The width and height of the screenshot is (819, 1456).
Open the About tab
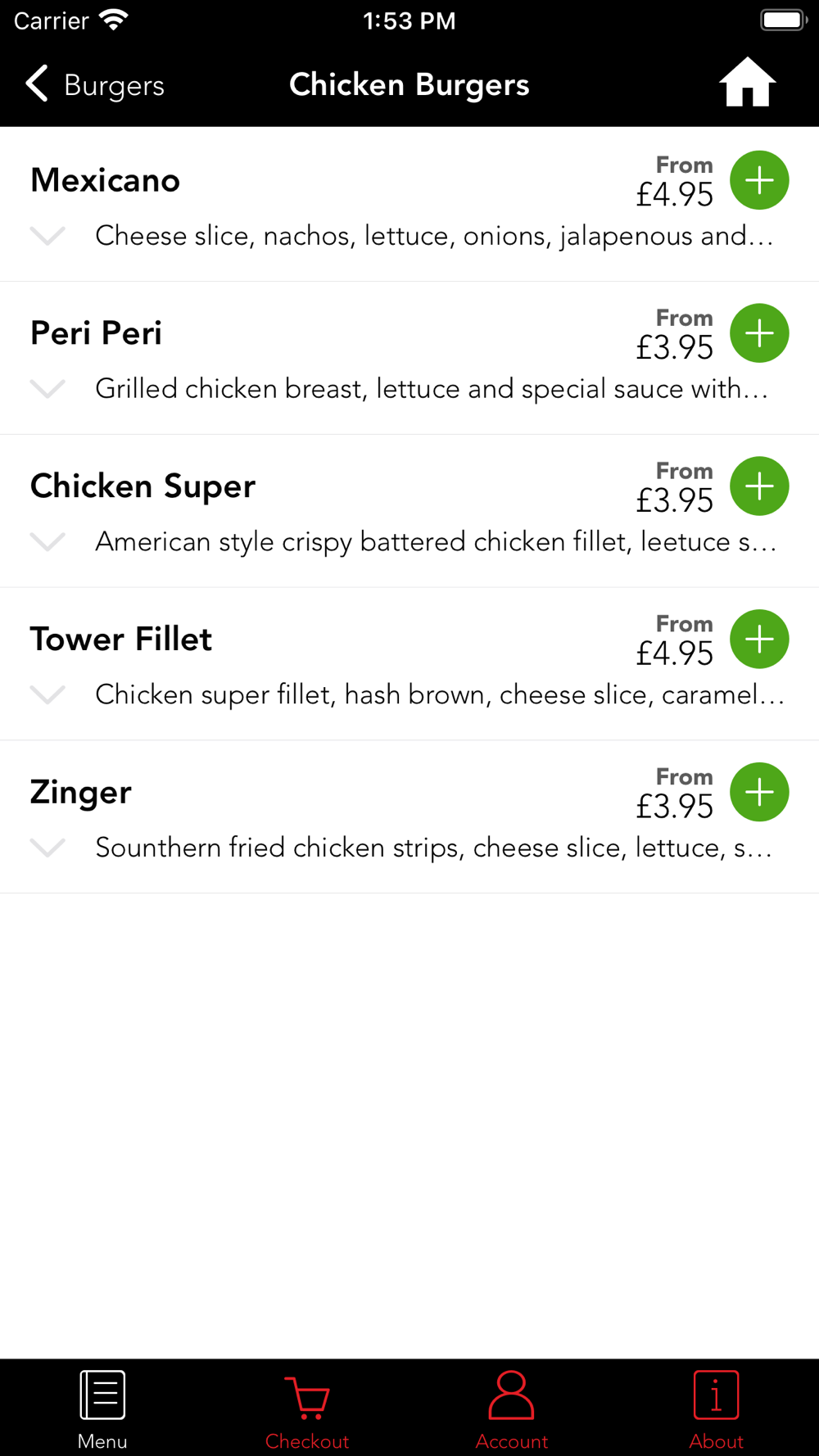717,1409
